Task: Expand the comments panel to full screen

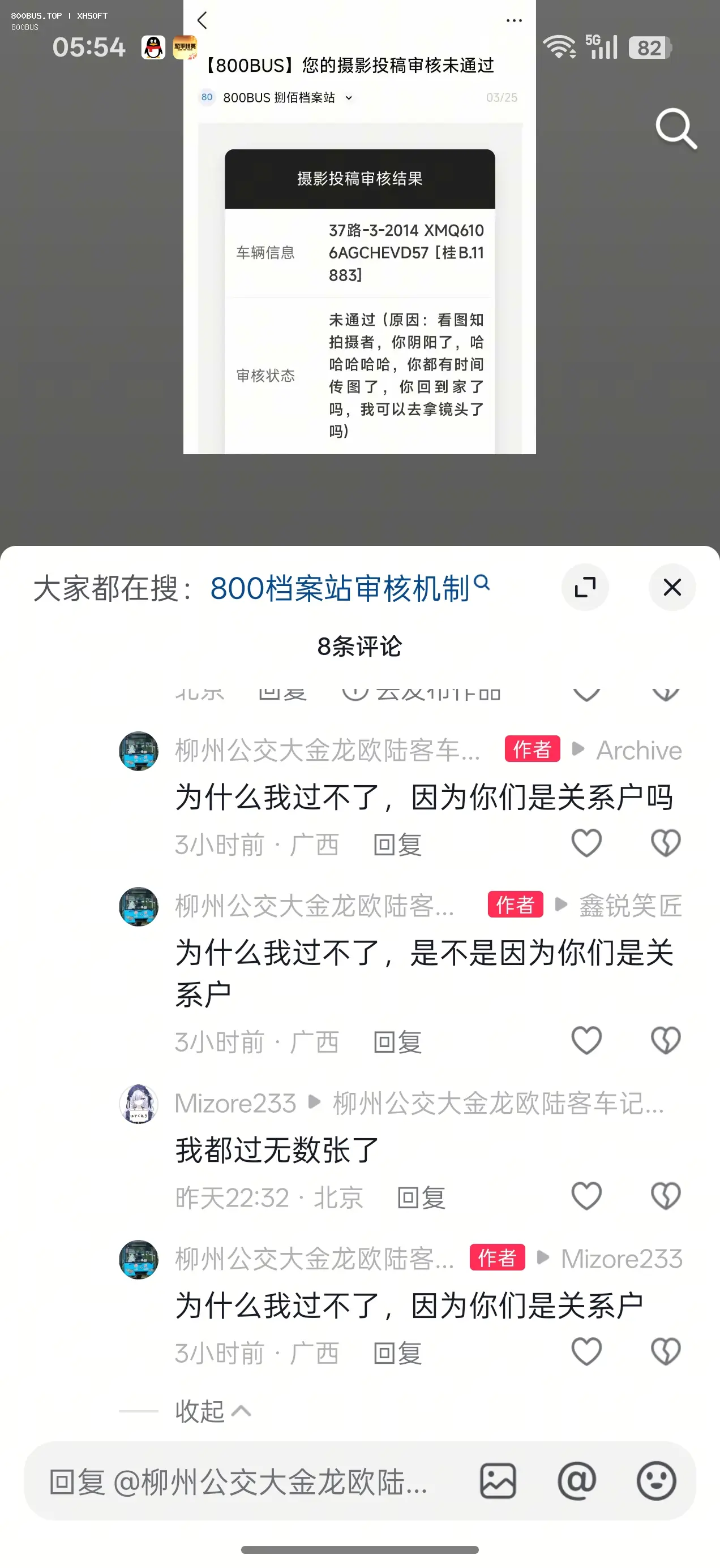Action: click(585, 587)
